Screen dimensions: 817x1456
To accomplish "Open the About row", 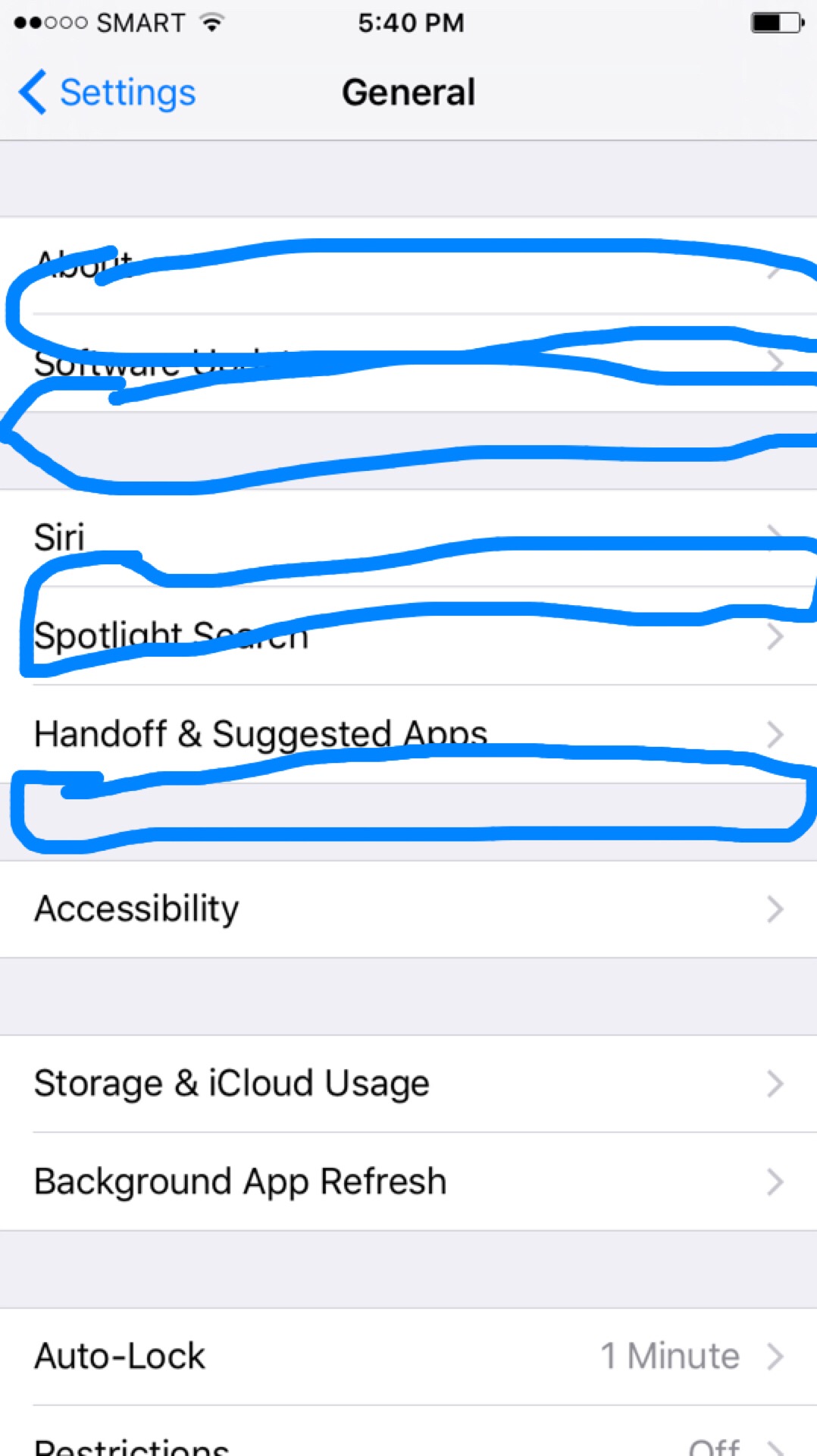I will pyautogui.click(x=409, y=265).
